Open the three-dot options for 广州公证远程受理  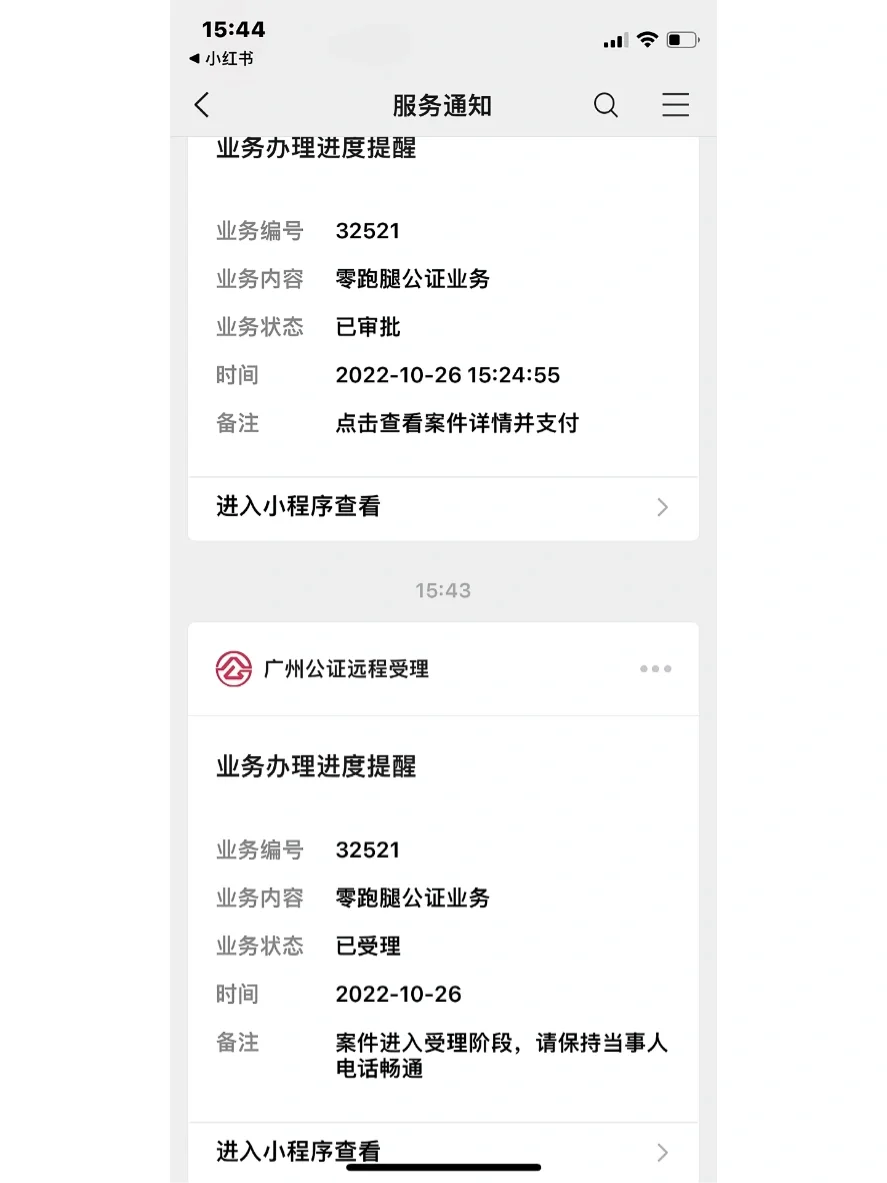[x=656, y=669]
